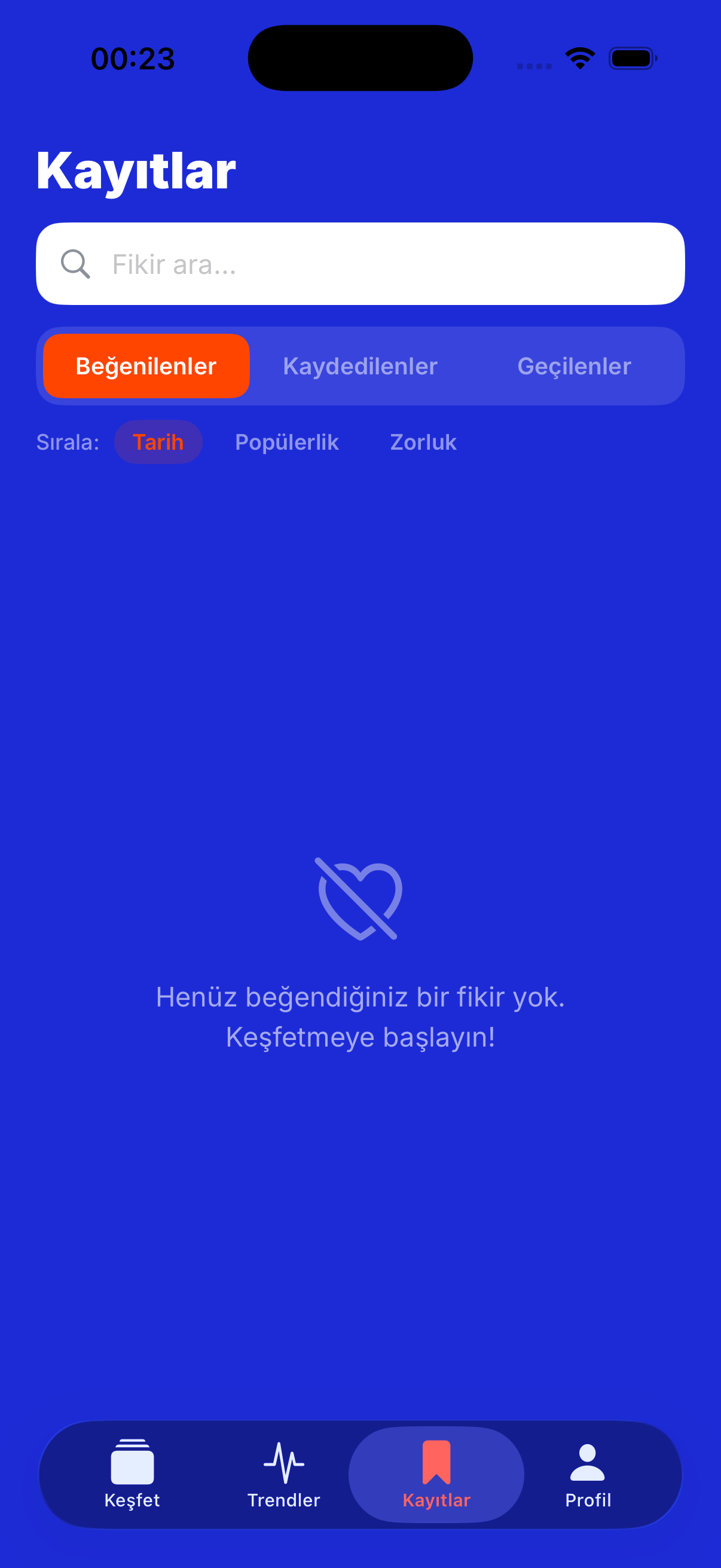Open the Keşfet tab
721x1568 pixels.
click(x=132, y=1474)
